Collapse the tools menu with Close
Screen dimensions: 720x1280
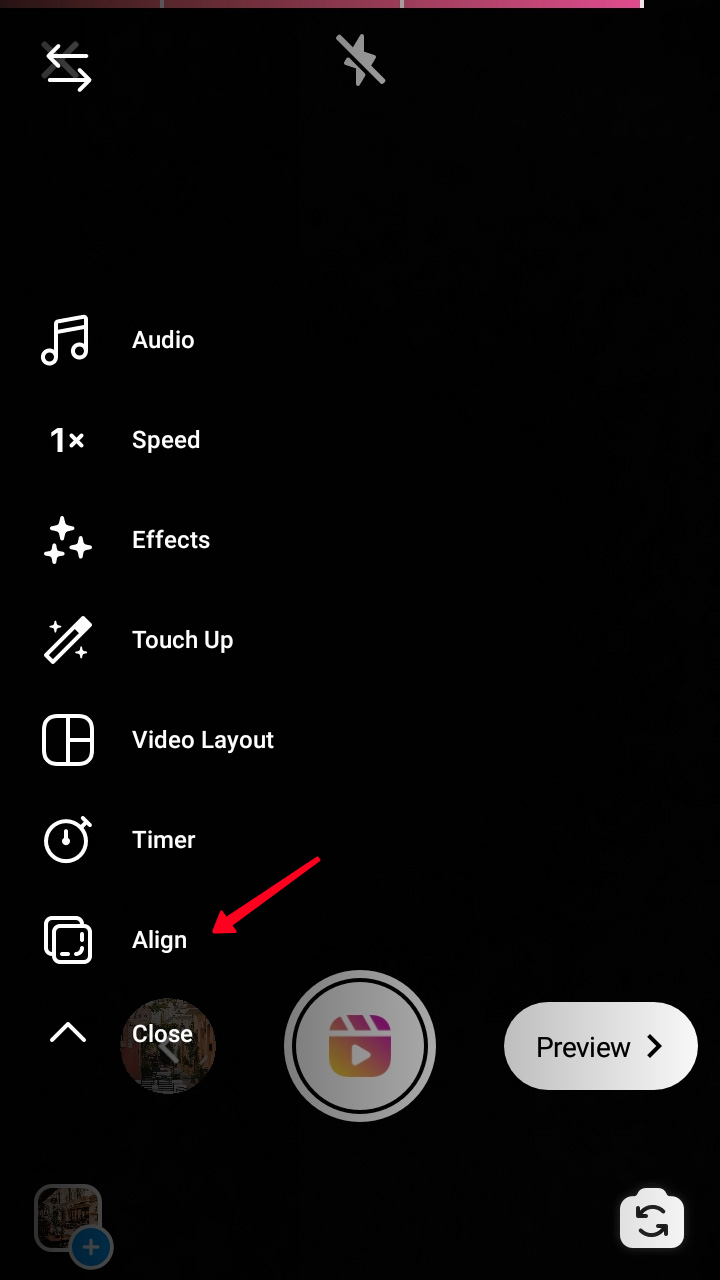(68, 1033)
